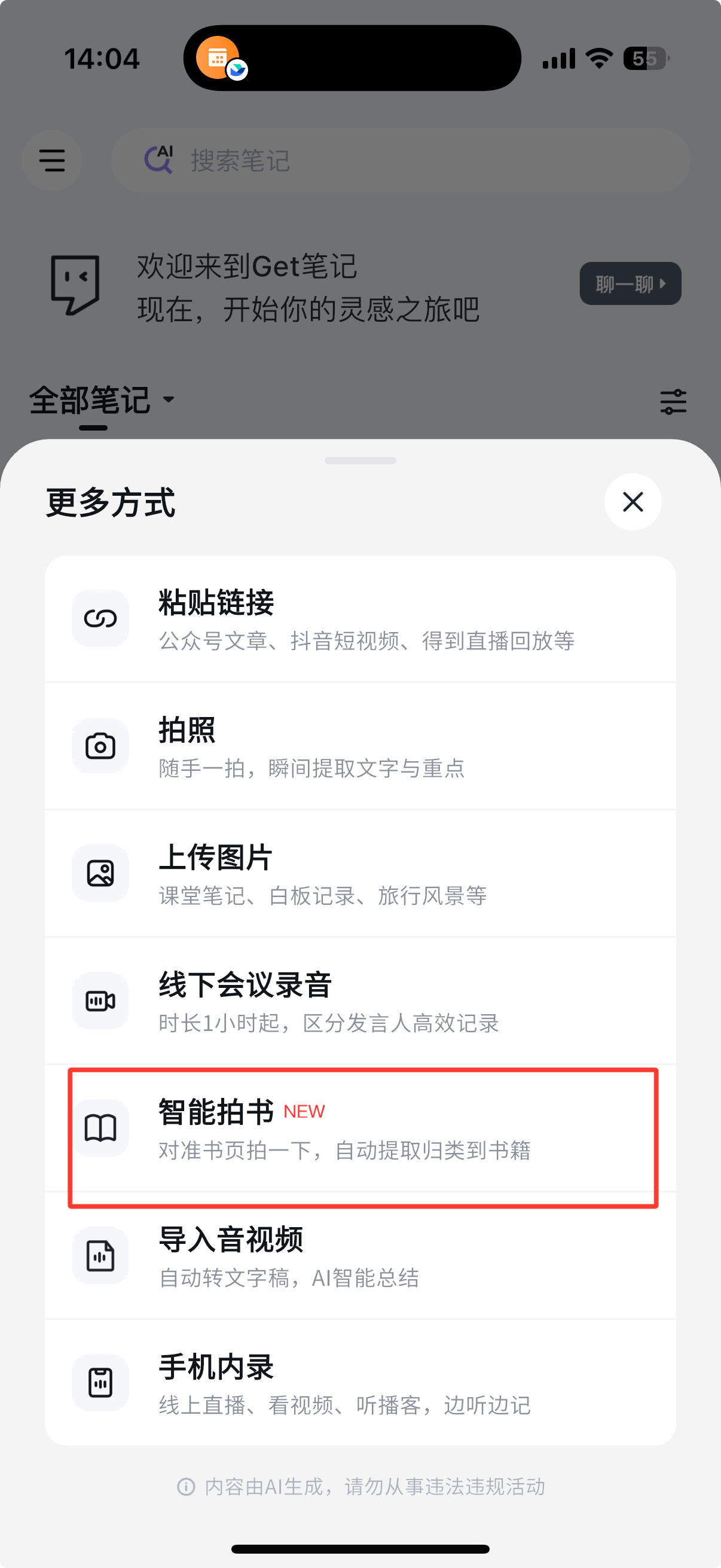This screenshot has width=721, height=1568.
Task: Start 线下会议录音 recording
Action: click(360, 1001)
